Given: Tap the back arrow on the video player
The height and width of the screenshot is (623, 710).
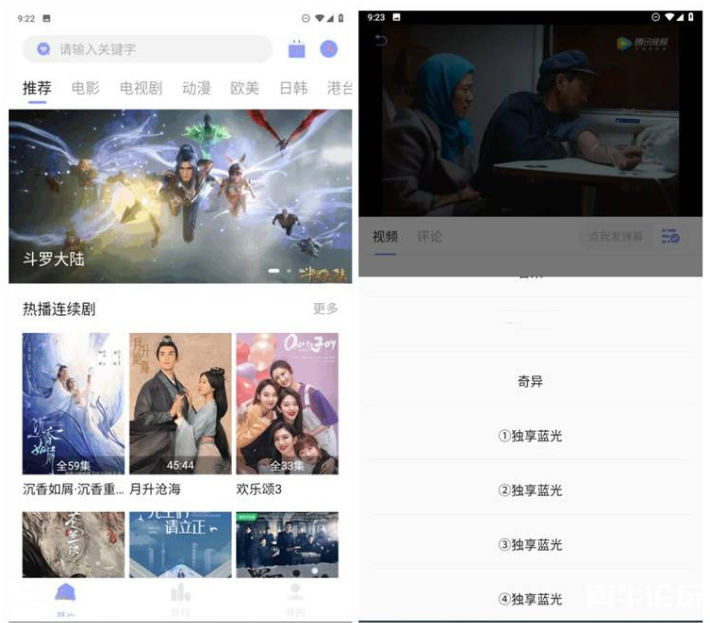Looking at the screenshot, I should point(380,40).
